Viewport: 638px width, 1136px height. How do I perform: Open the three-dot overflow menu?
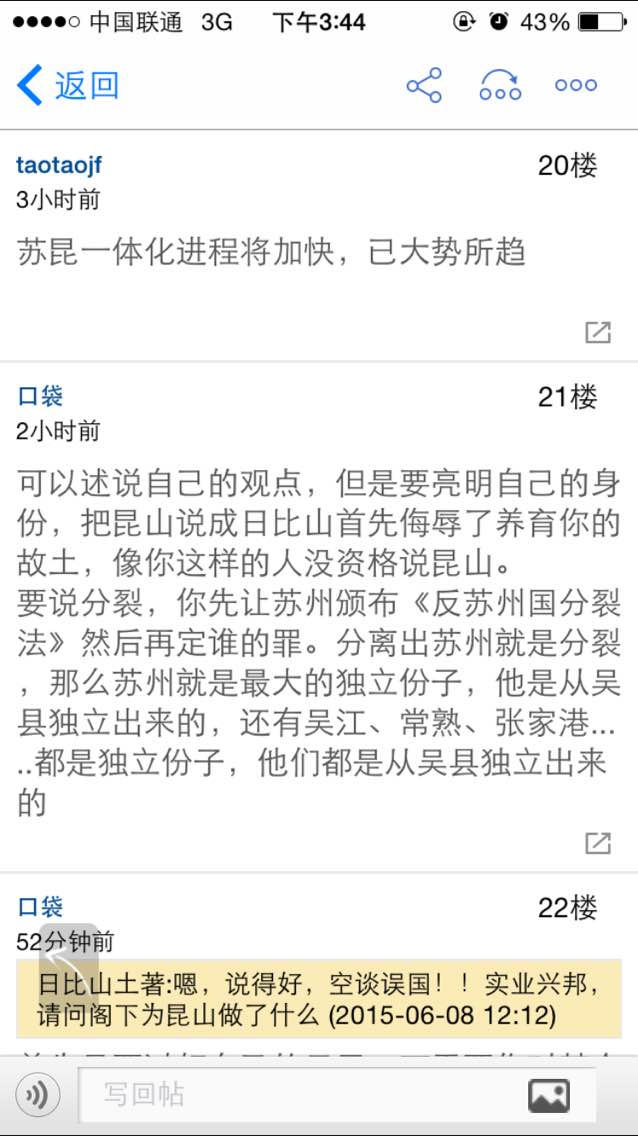pos(576,85)
